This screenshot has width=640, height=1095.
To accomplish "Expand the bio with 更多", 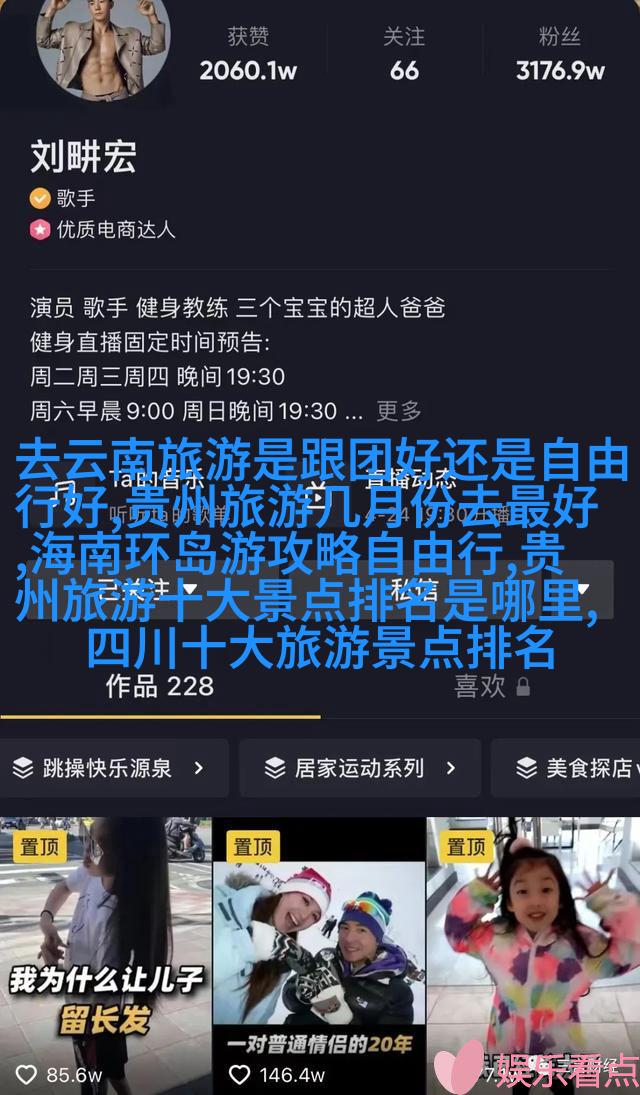I will click(x=399, y=410).
